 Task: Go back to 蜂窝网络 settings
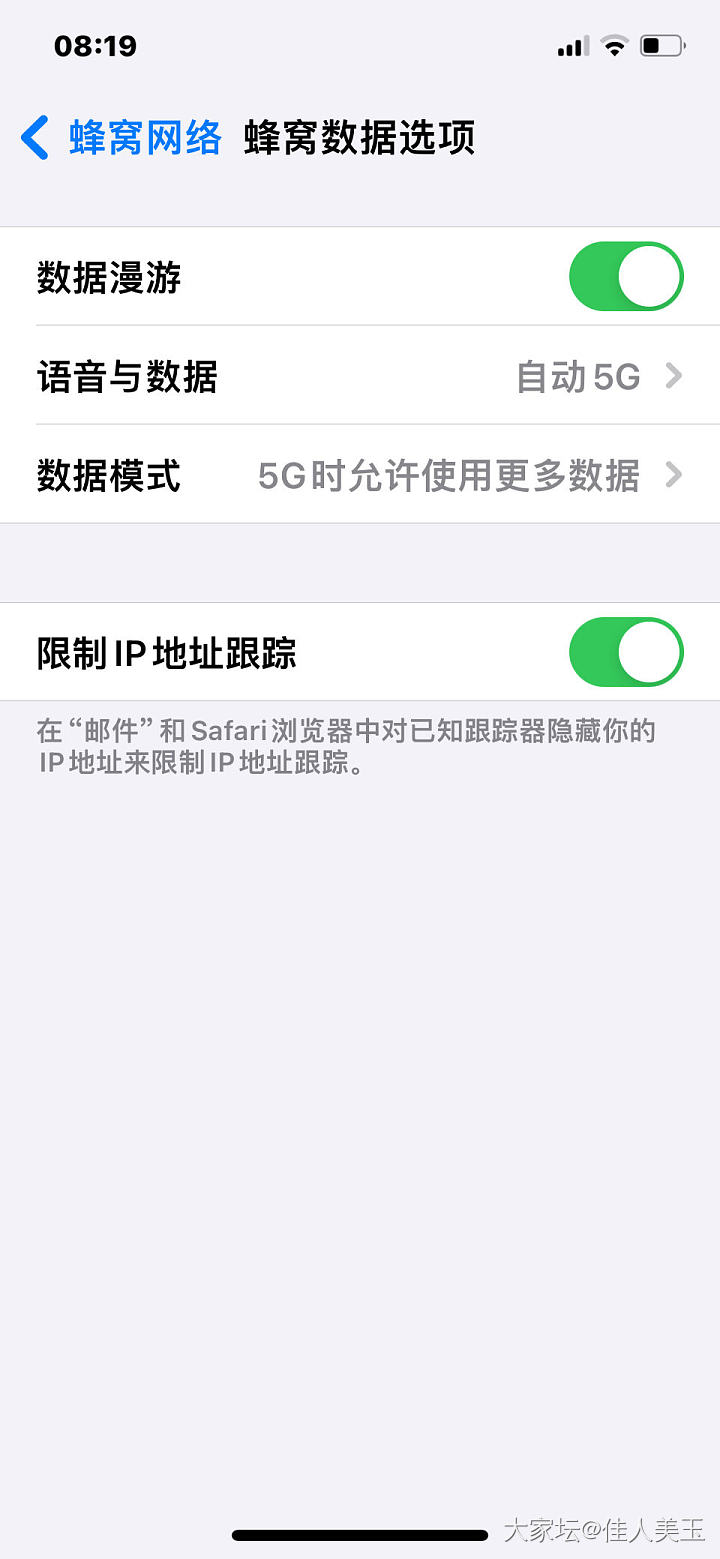point(120,138)
